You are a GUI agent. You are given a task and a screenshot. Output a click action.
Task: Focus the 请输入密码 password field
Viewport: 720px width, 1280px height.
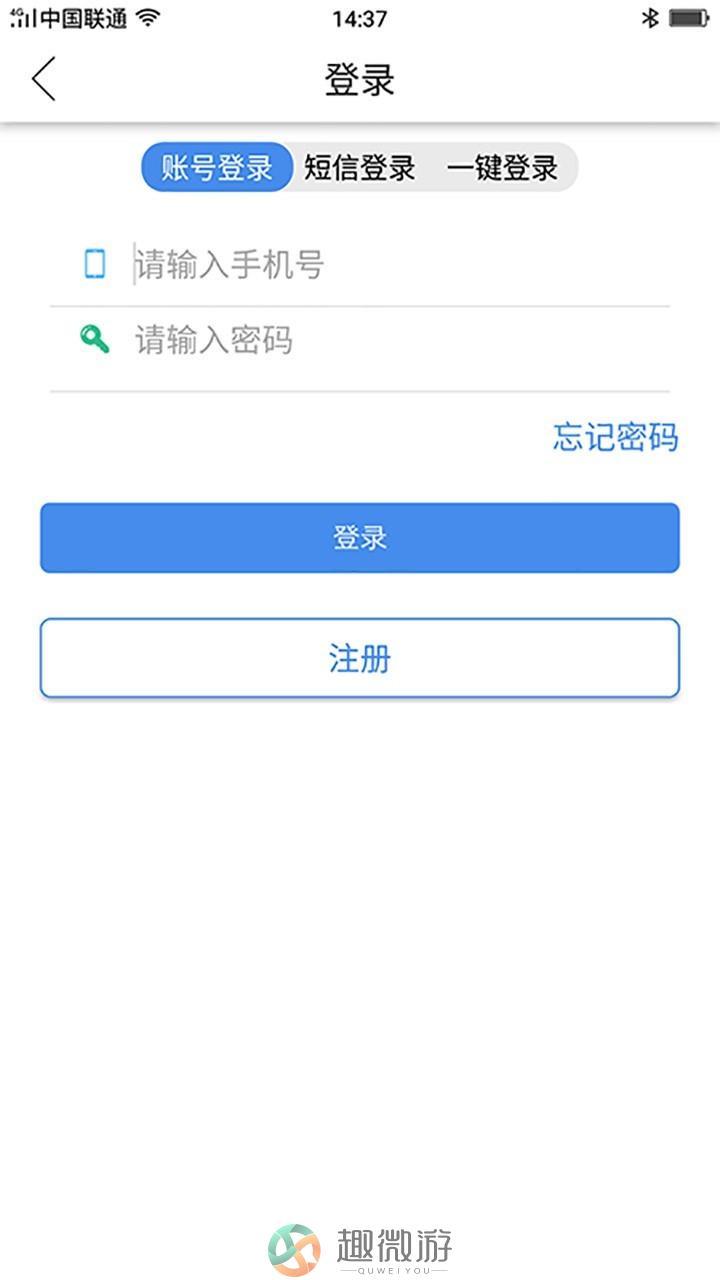360,342
